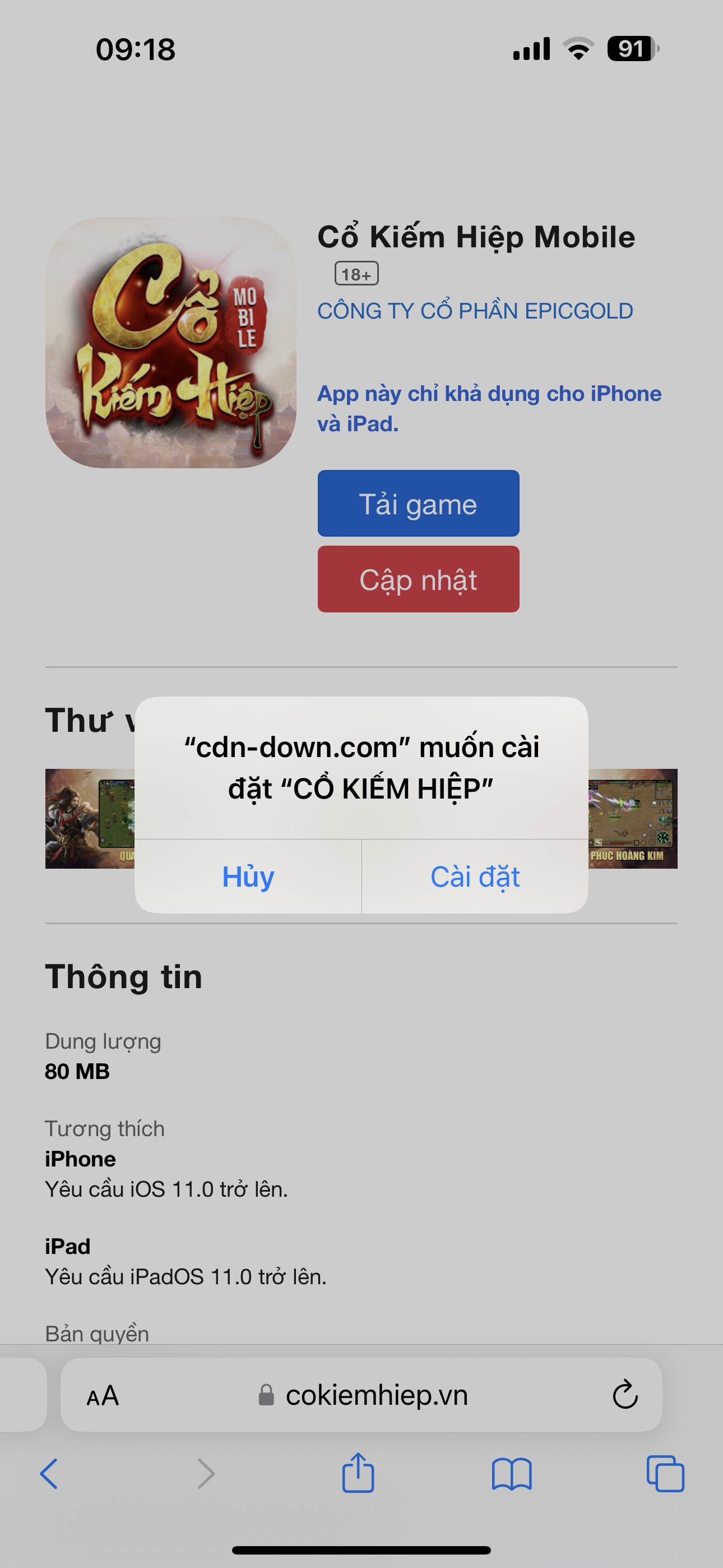Tap the cokiemhiep.vn address bar

376,1395
